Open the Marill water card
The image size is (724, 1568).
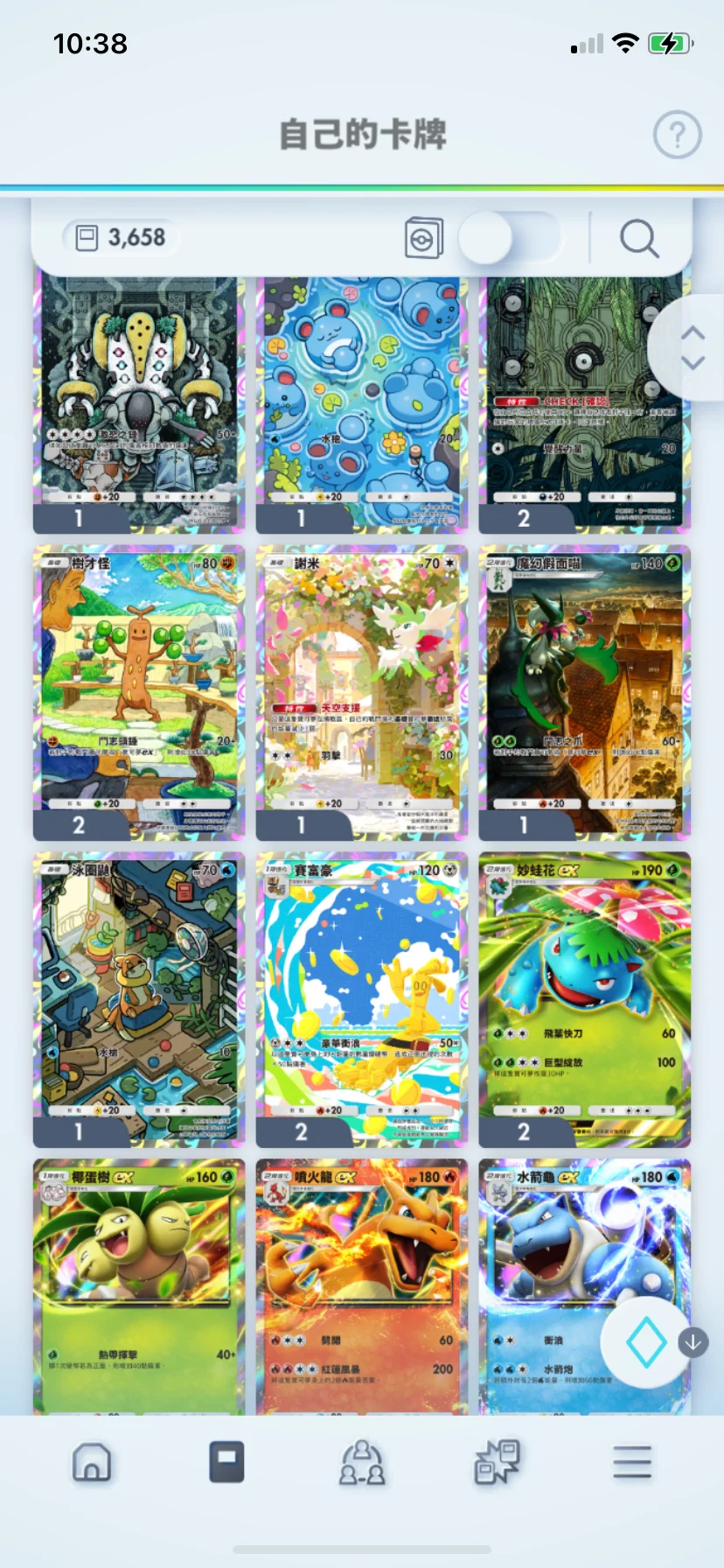[x=362, y=403]
